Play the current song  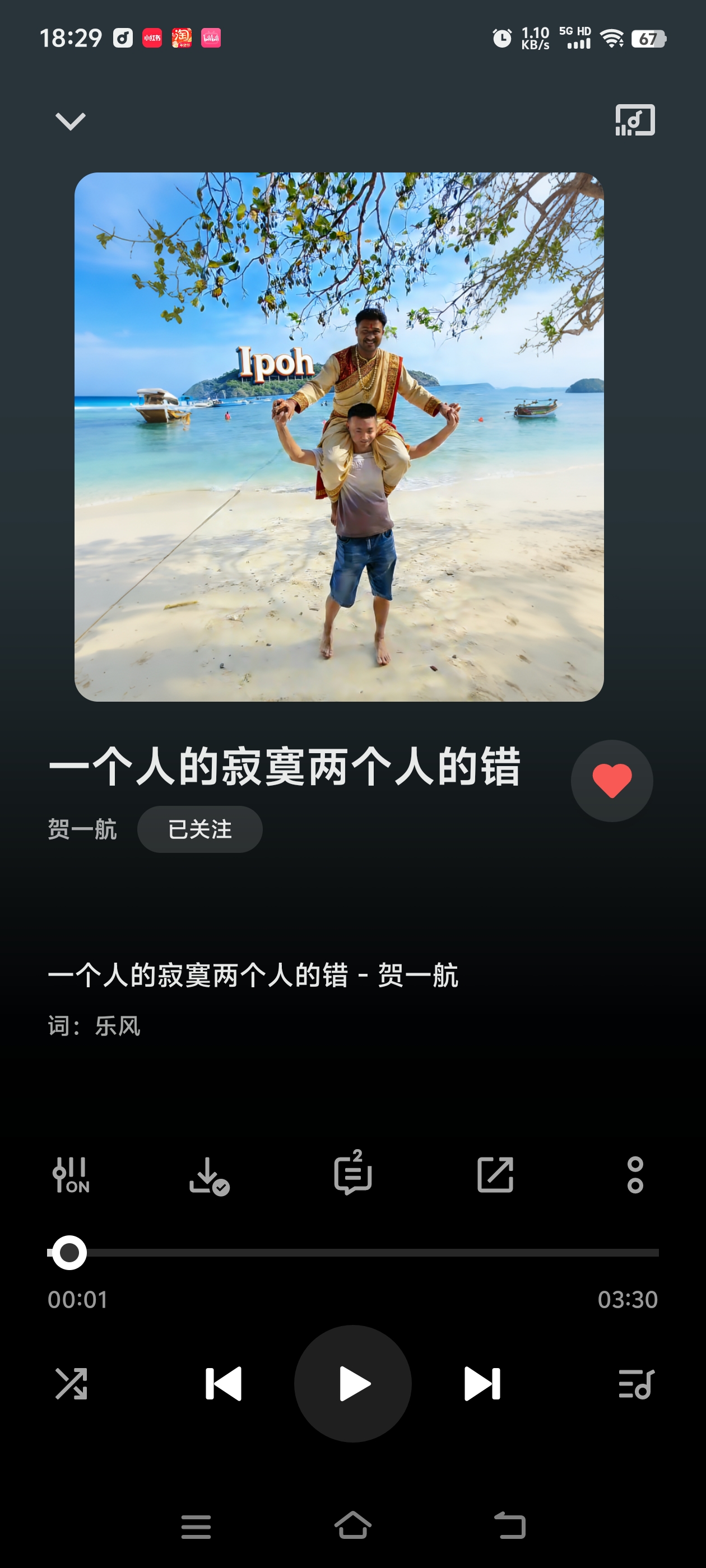click(352, 1384)
